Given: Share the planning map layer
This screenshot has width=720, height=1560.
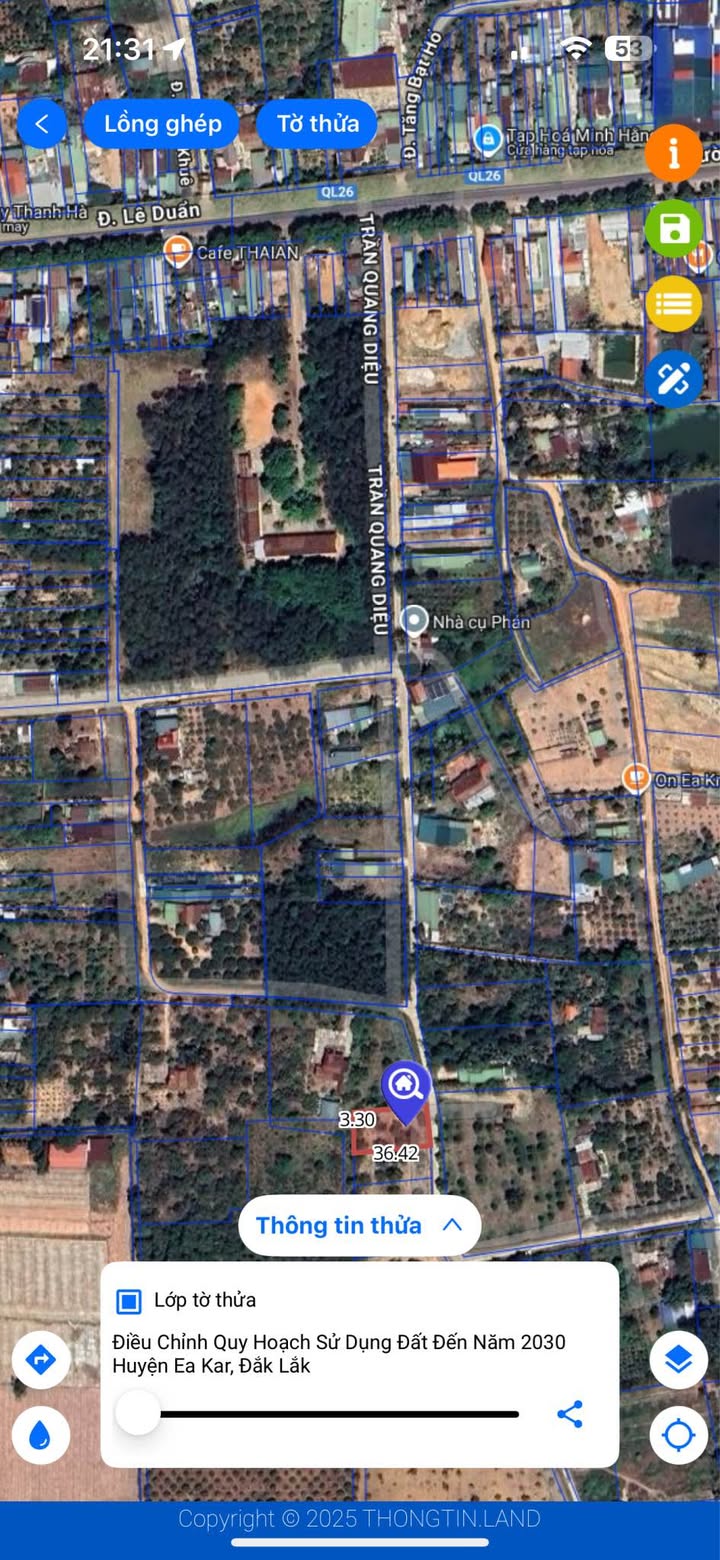Looking at the screenshot, I should 570,1413.
